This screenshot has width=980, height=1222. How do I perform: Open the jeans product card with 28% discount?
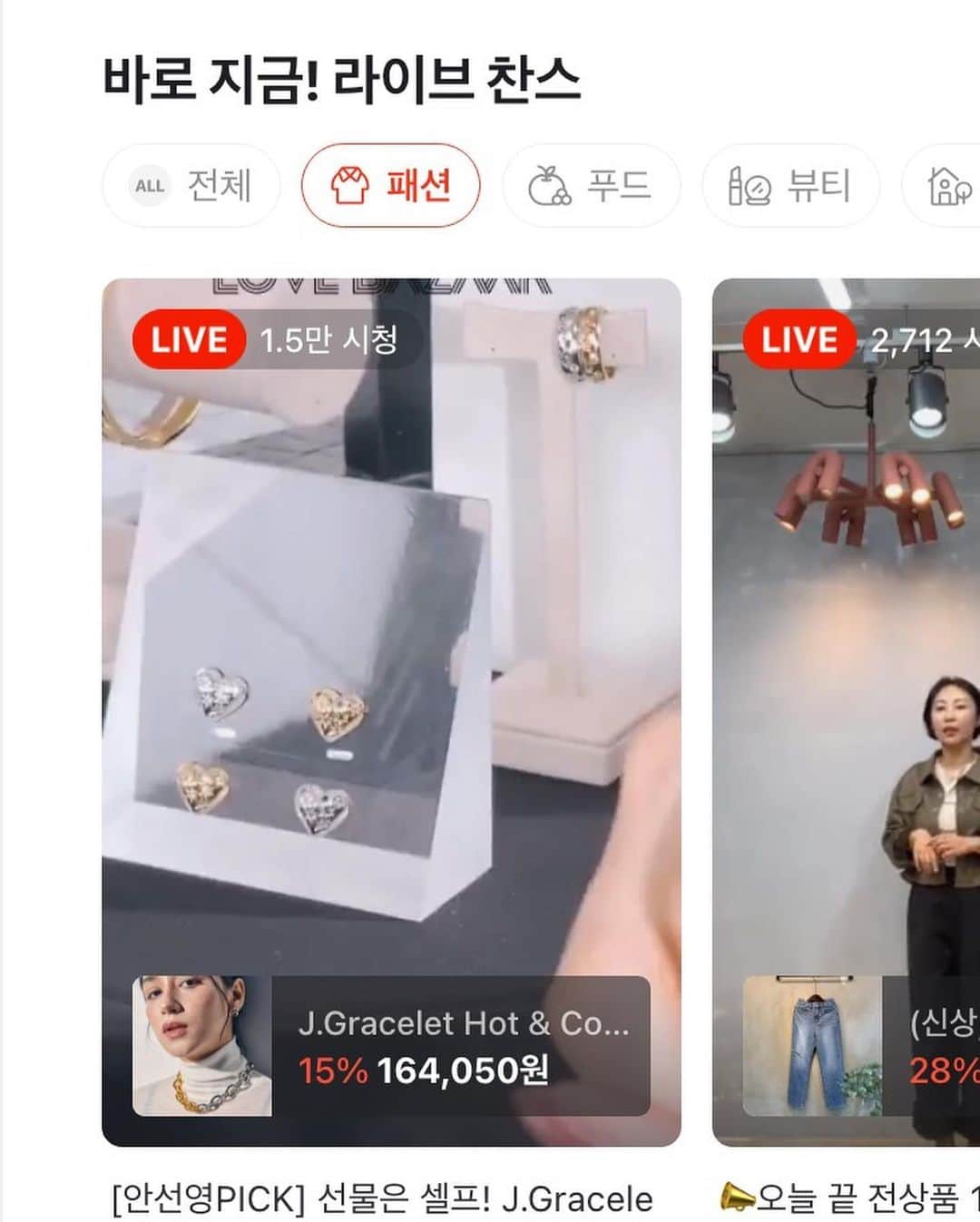click(x=860, y=1046)
